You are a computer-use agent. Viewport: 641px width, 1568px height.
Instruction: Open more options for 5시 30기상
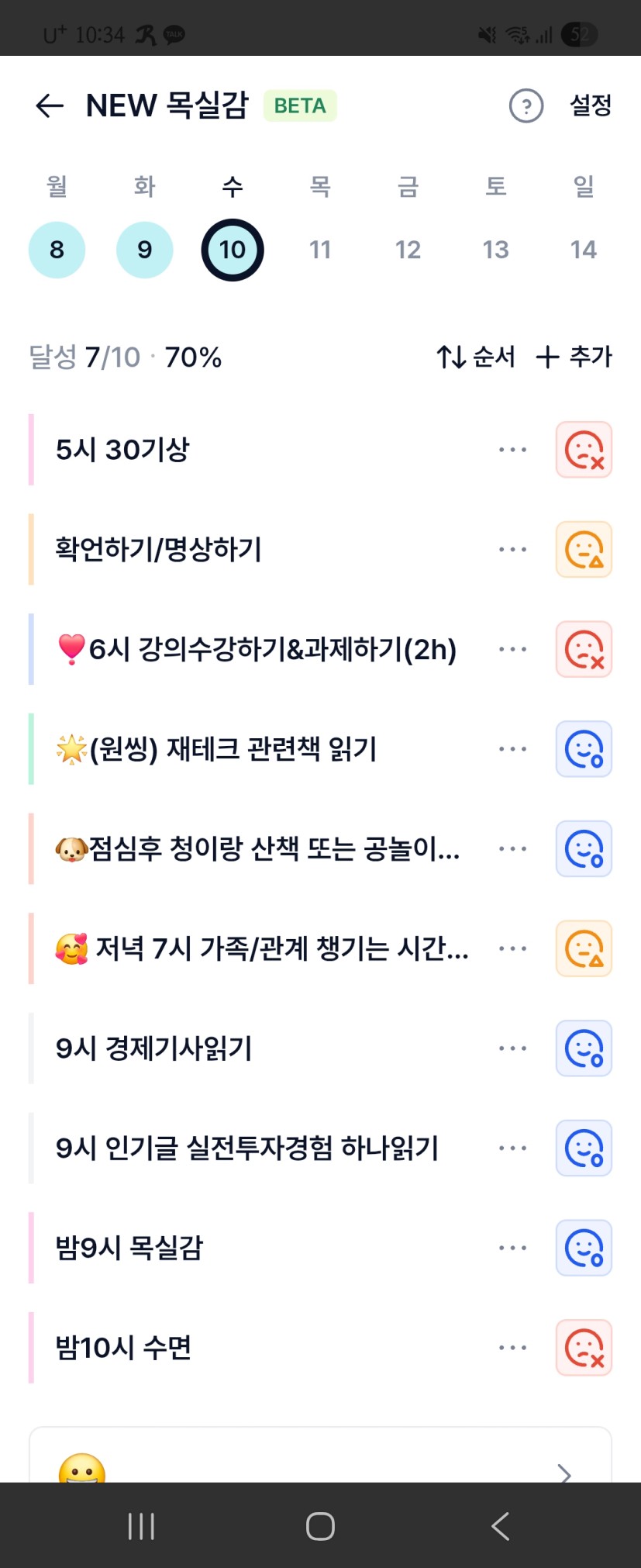click(512, 450)
